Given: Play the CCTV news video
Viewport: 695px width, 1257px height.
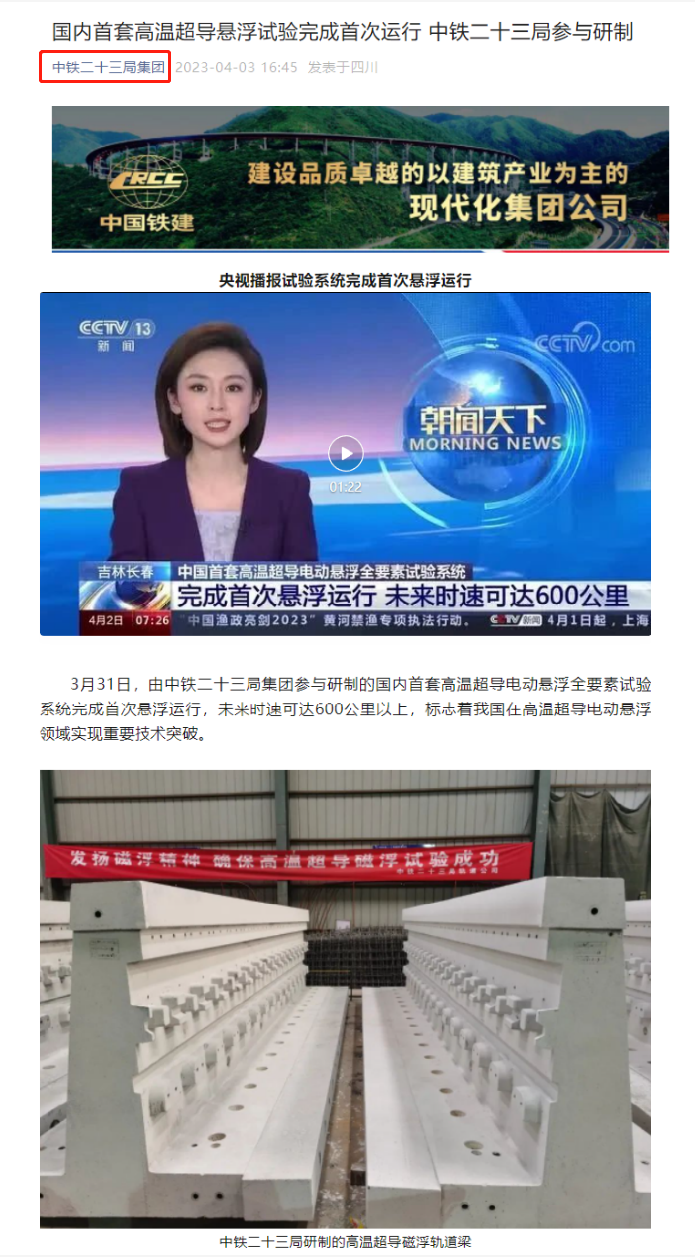Looking at the screenshot, I should pos(346,453).
